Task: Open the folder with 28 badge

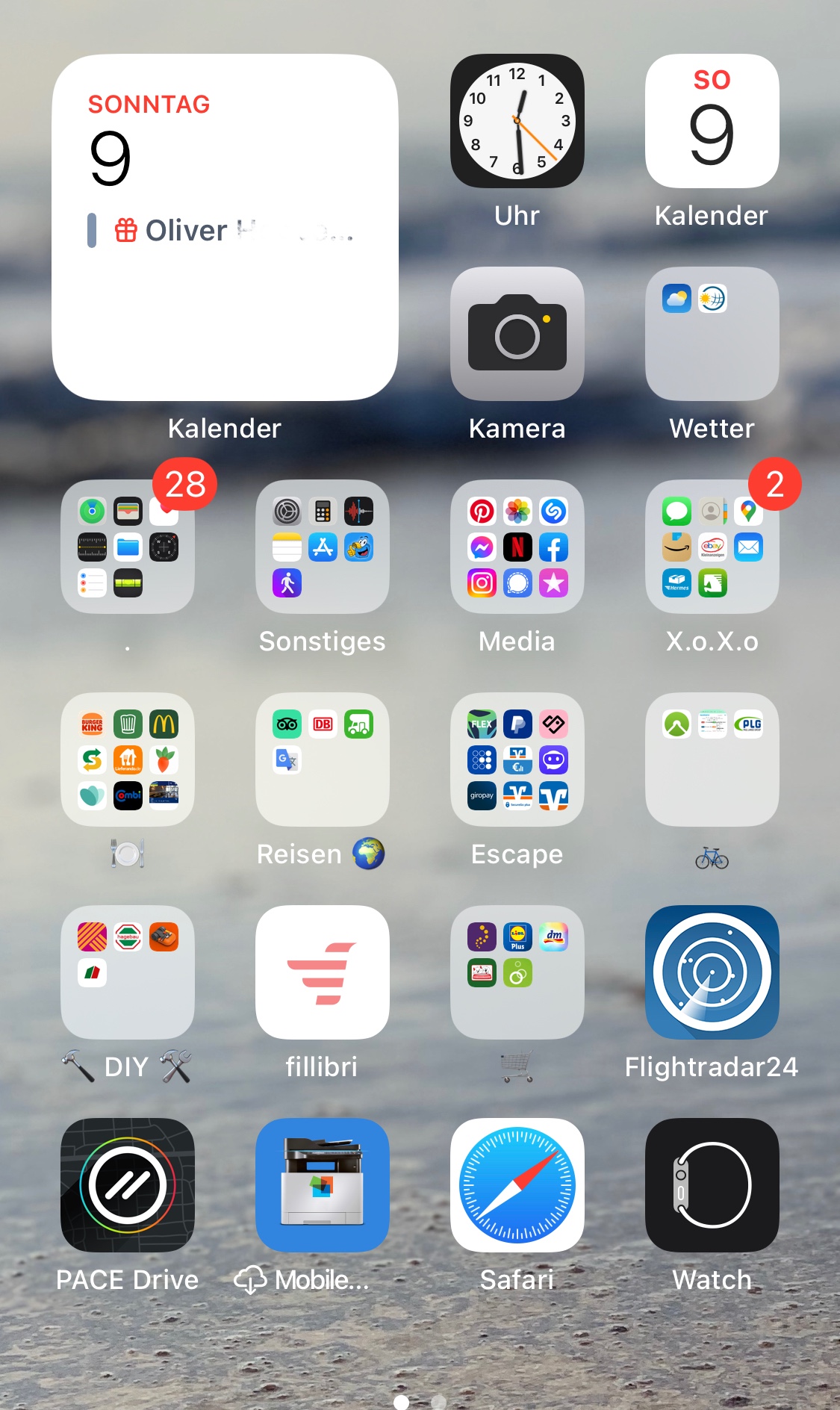Action: [x=128, y=547]
